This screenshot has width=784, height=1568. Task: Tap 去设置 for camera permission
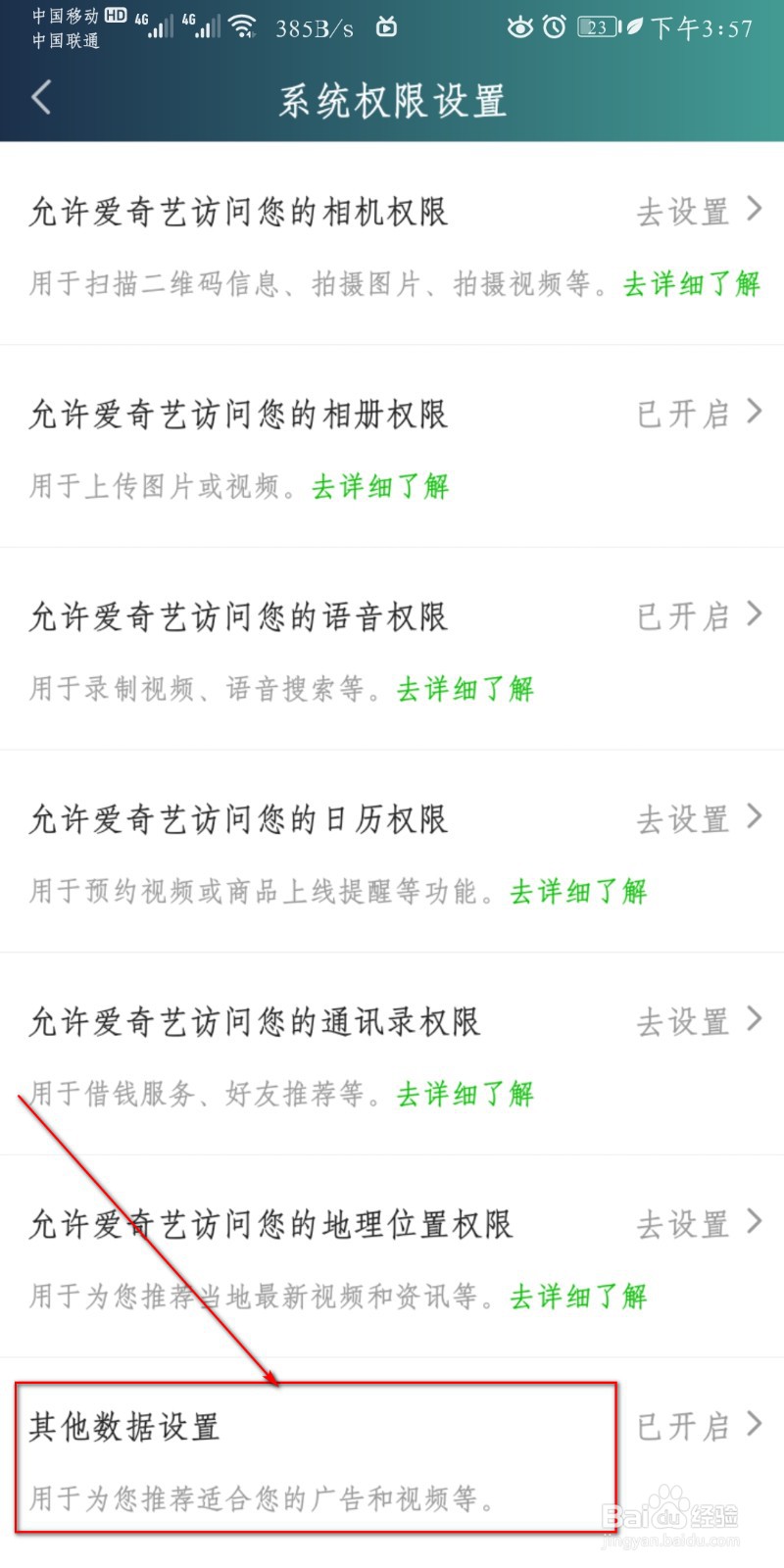683,211
